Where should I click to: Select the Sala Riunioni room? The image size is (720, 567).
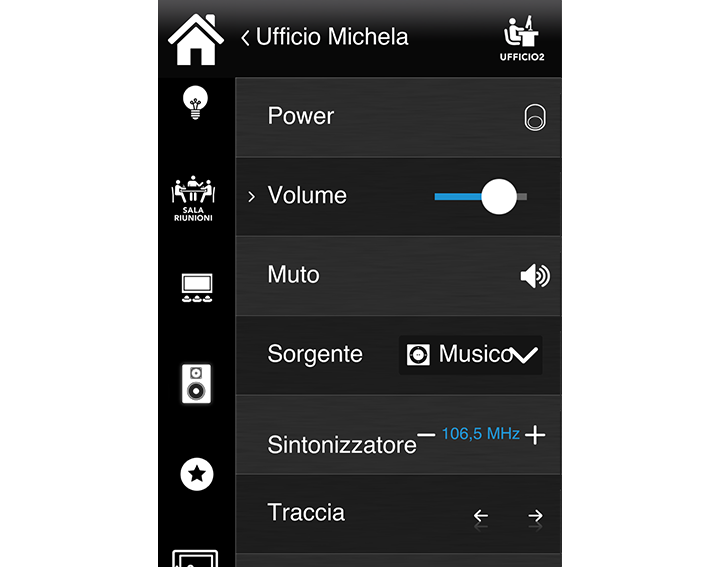coord(194,197)
